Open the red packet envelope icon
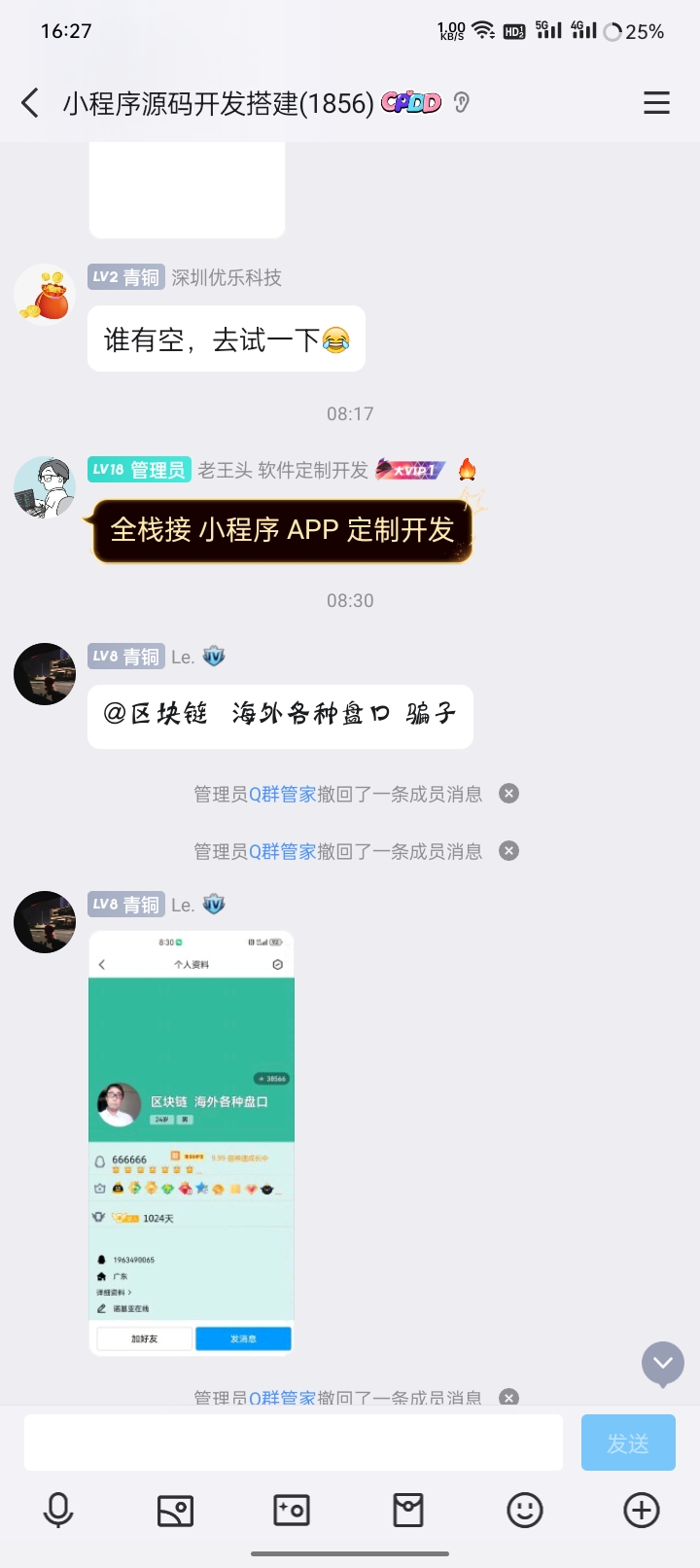The height and width of the screenshot is (1568, 700). click(408, 1511)
